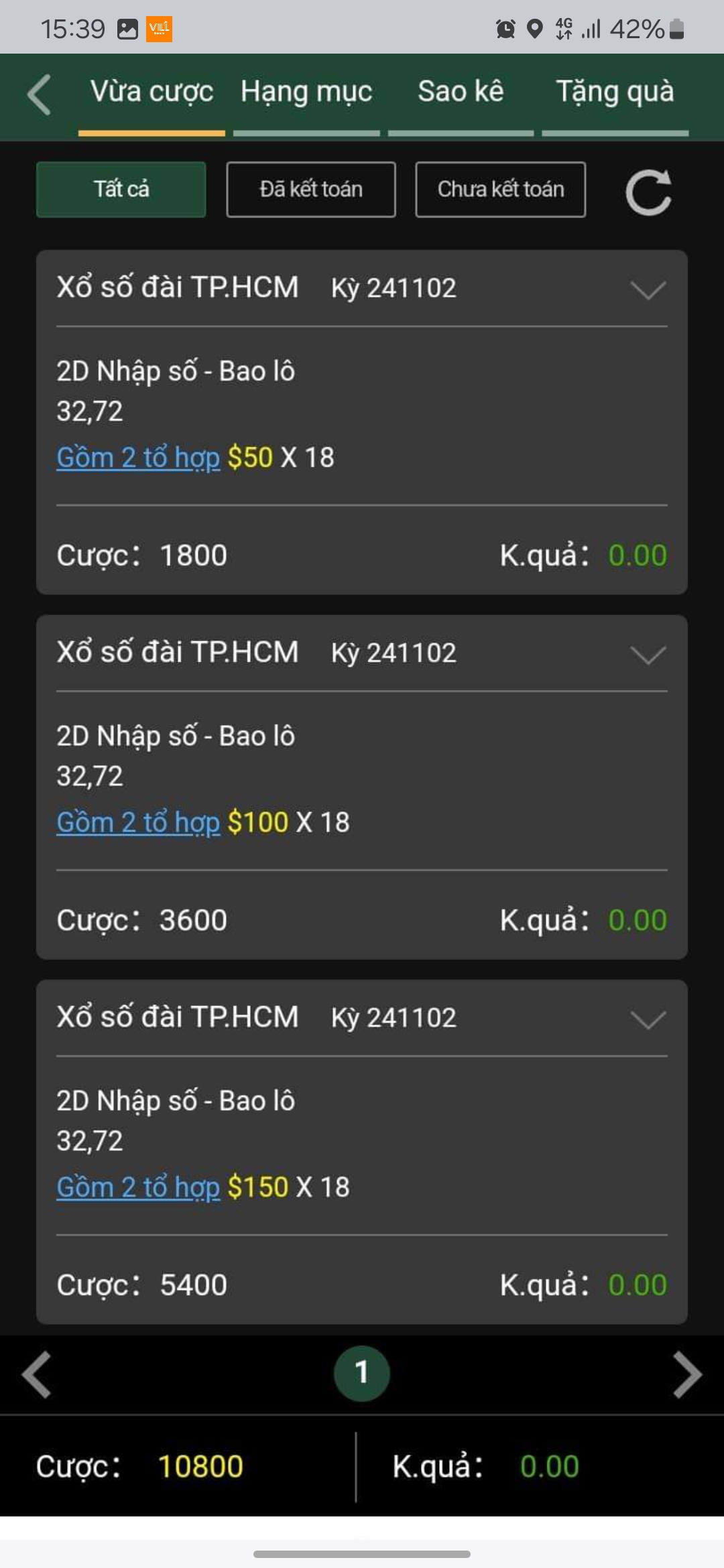Select page number 1
Image resolution: width=724 pixels, height=1568 pixels.
tap(362, 1374)
